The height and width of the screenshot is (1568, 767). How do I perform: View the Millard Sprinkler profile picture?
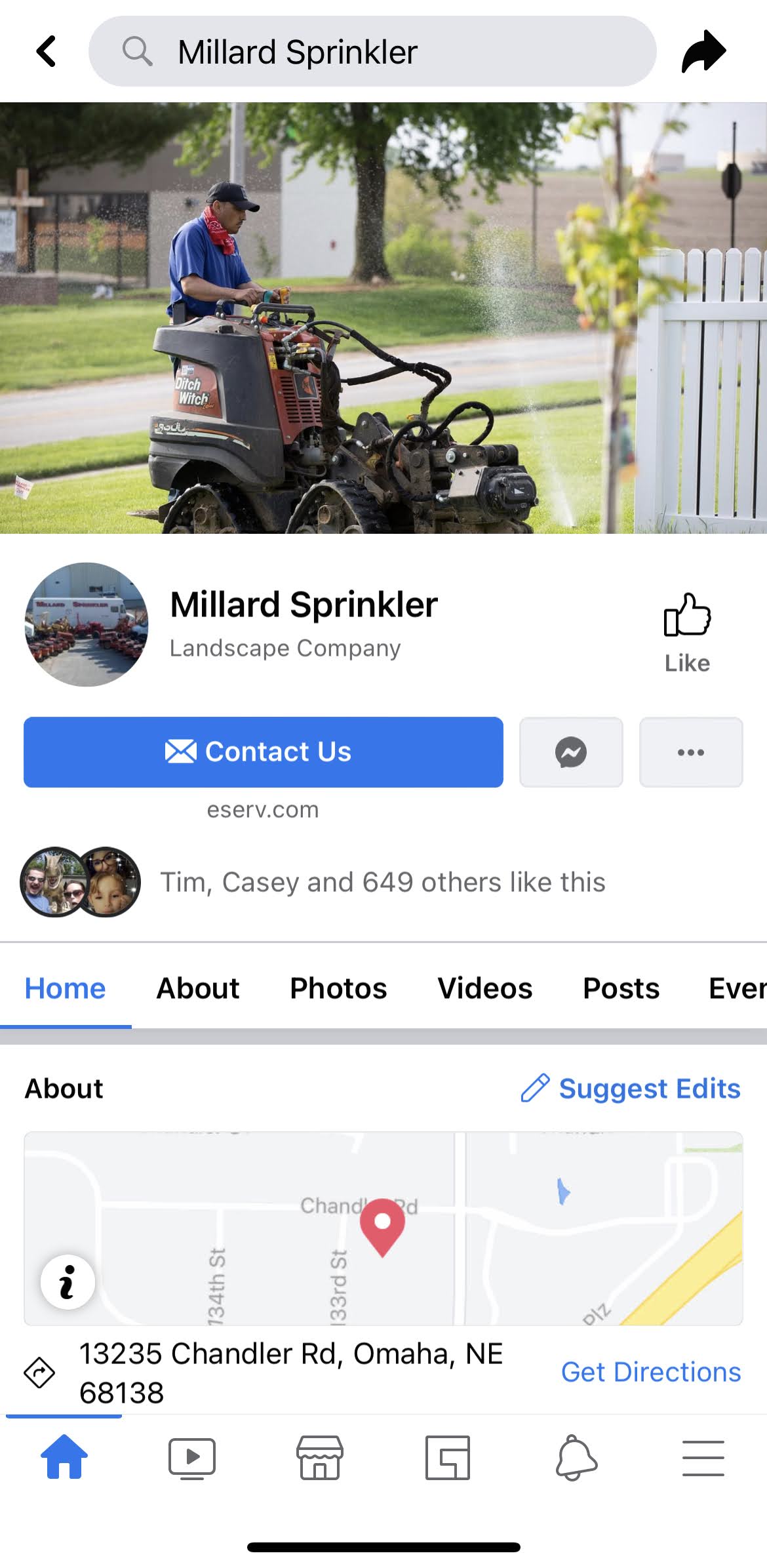coord(87,624)
